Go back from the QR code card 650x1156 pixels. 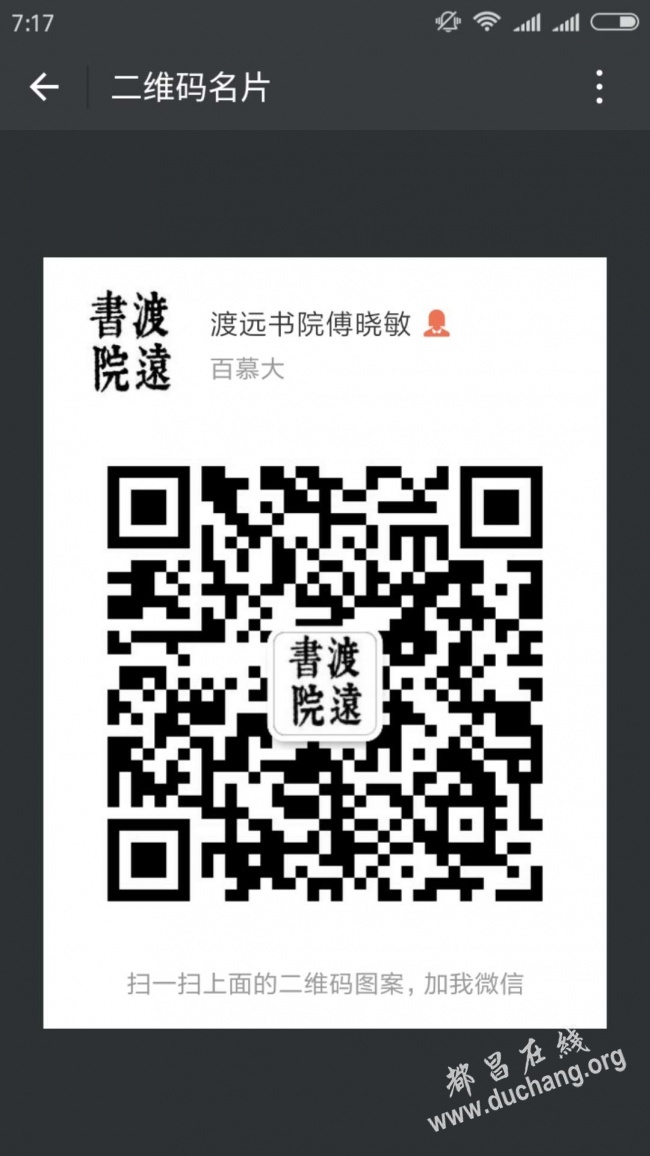pos(44,88)
